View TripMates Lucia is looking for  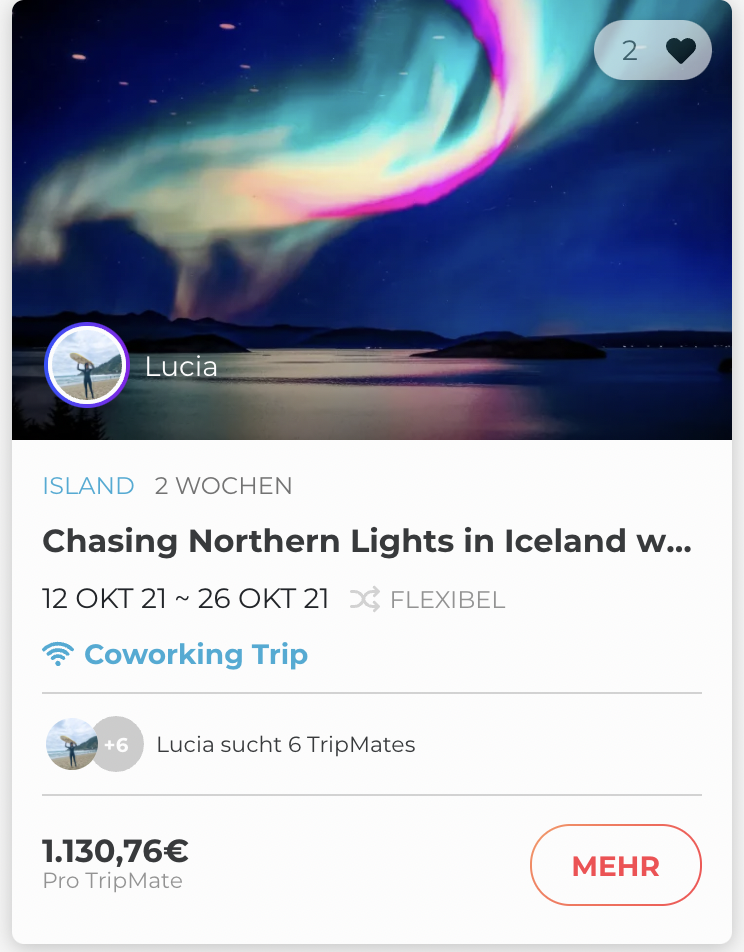point(285,744)
